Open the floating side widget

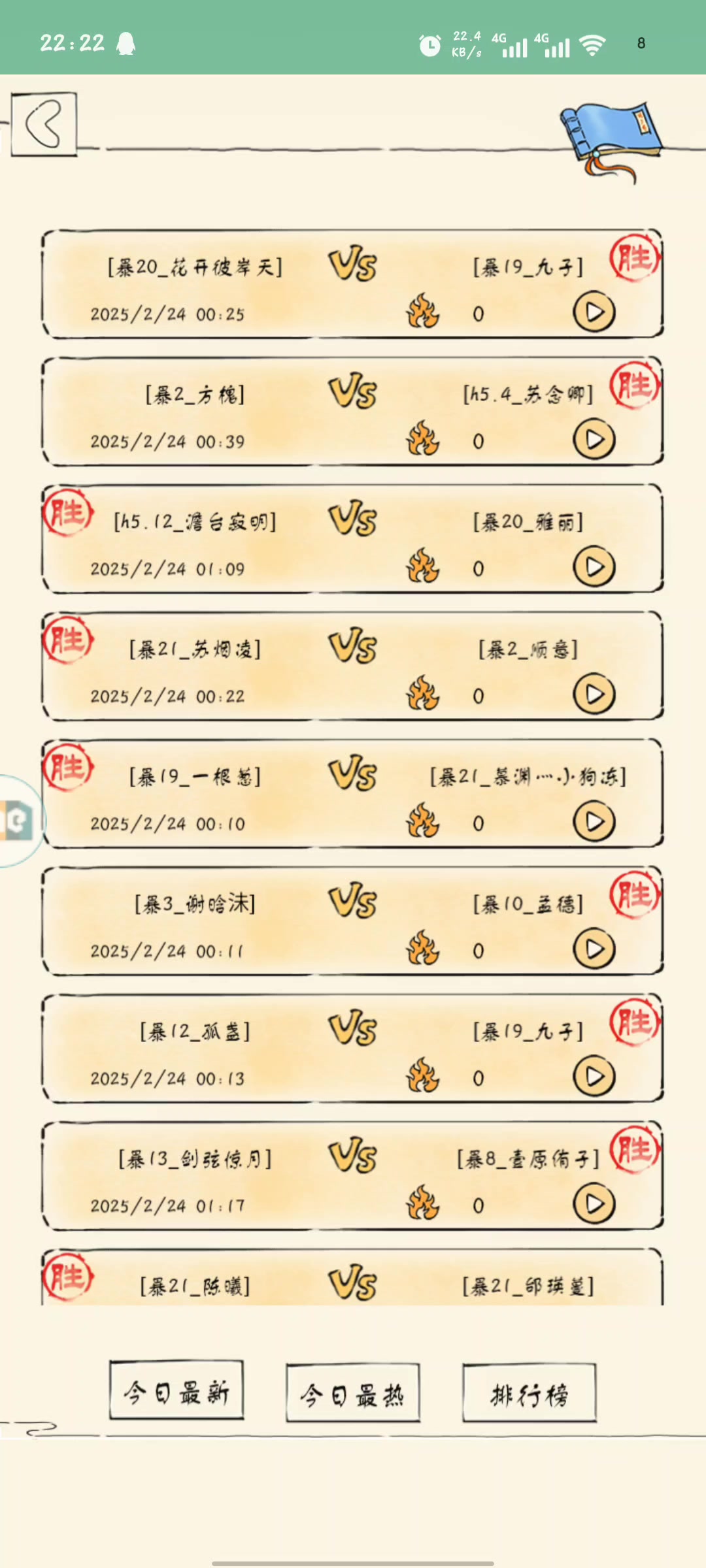point(18,820)
